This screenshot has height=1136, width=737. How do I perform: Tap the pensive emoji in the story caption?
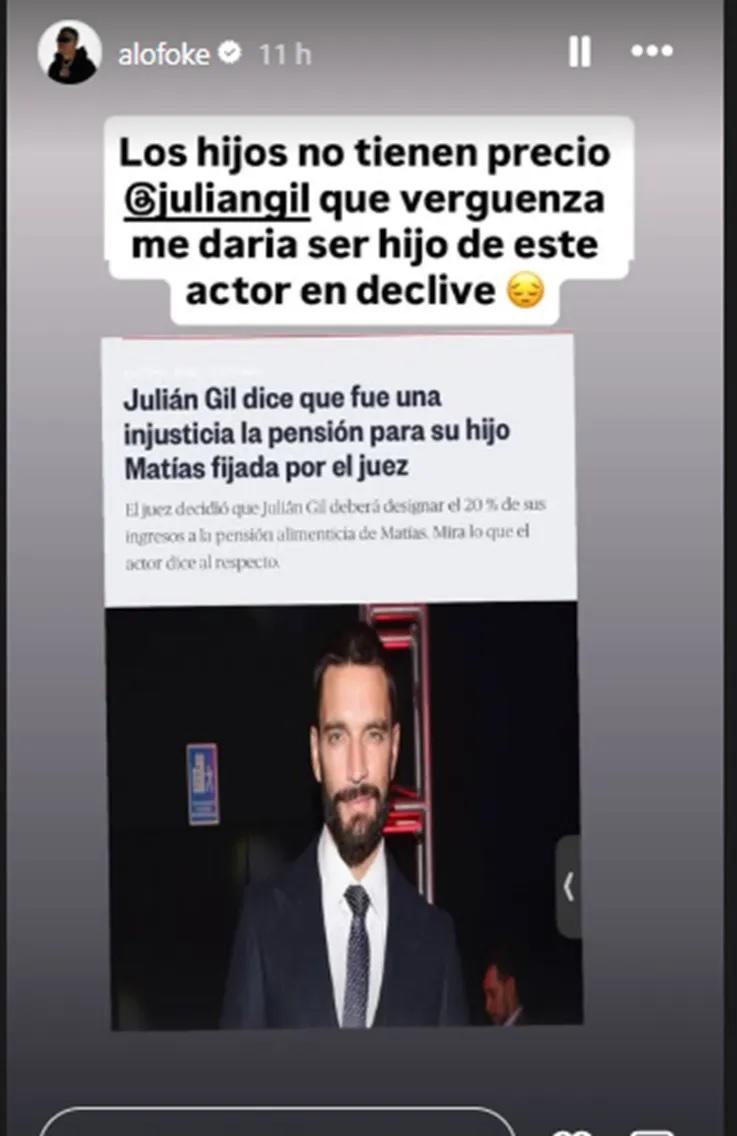[525, 290]
